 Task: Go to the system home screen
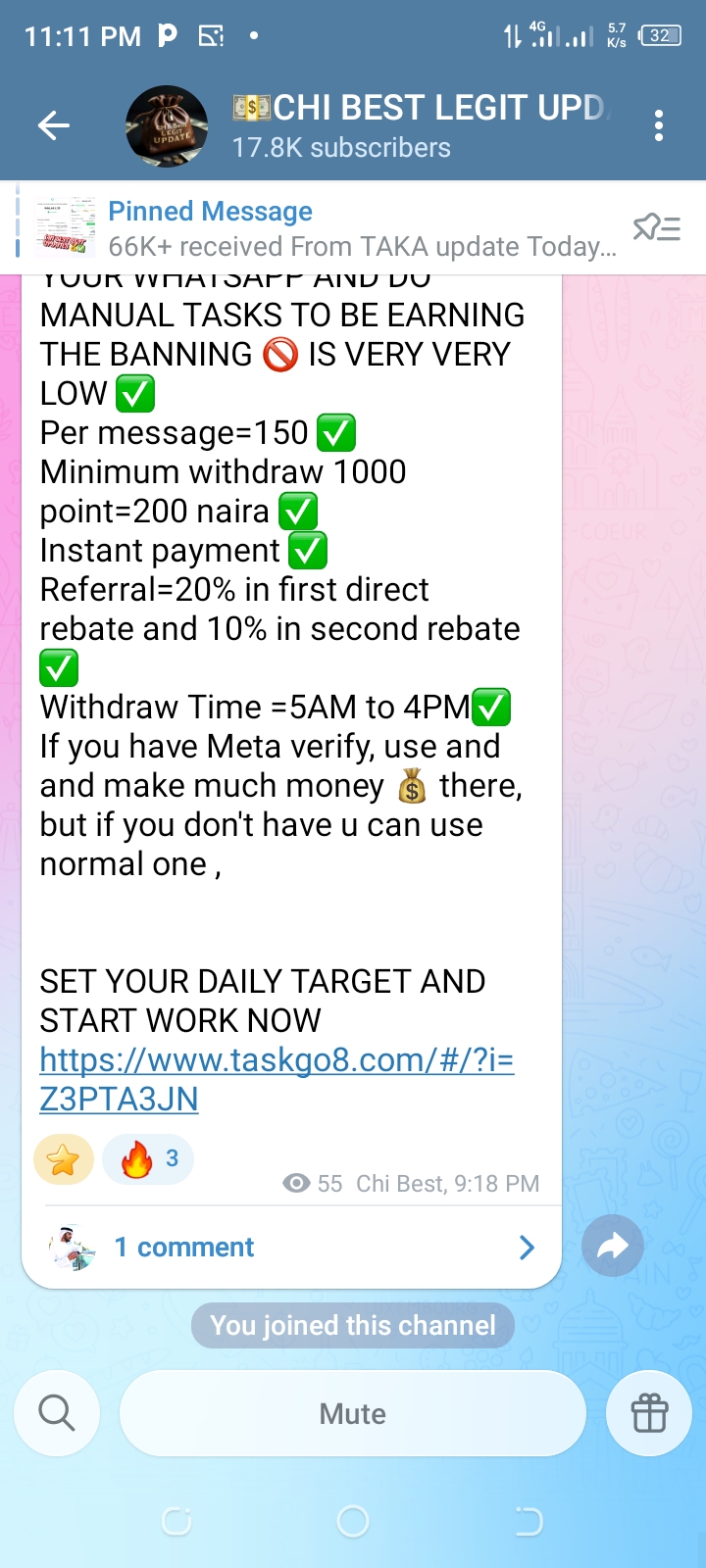[x=353, y=1521]
